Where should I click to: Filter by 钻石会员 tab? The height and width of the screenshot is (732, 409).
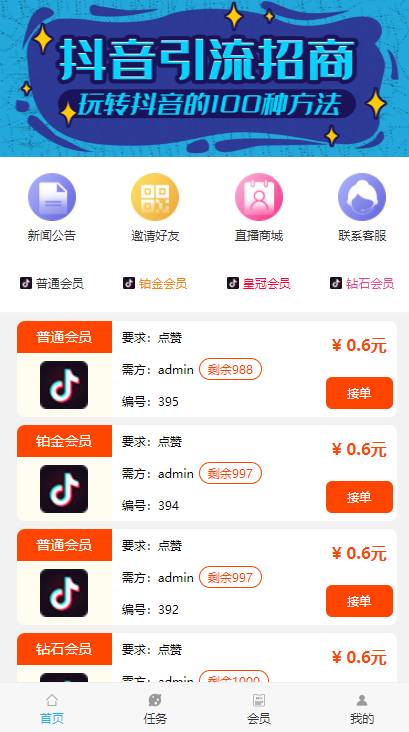point(362,283)
